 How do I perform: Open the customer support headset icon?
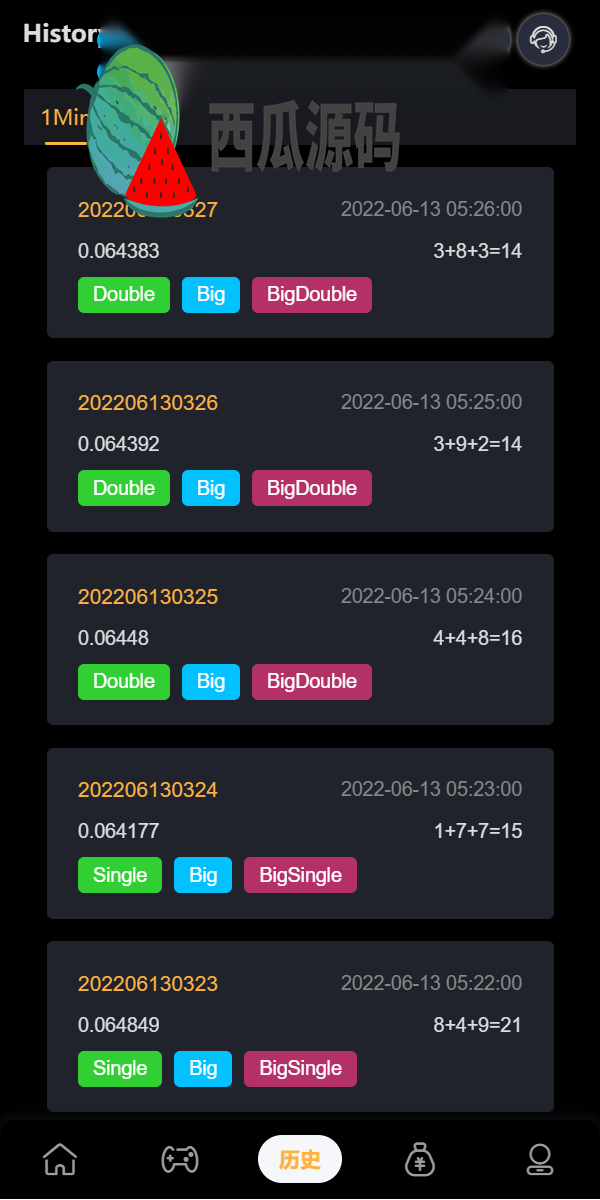[x=543, y=40]
